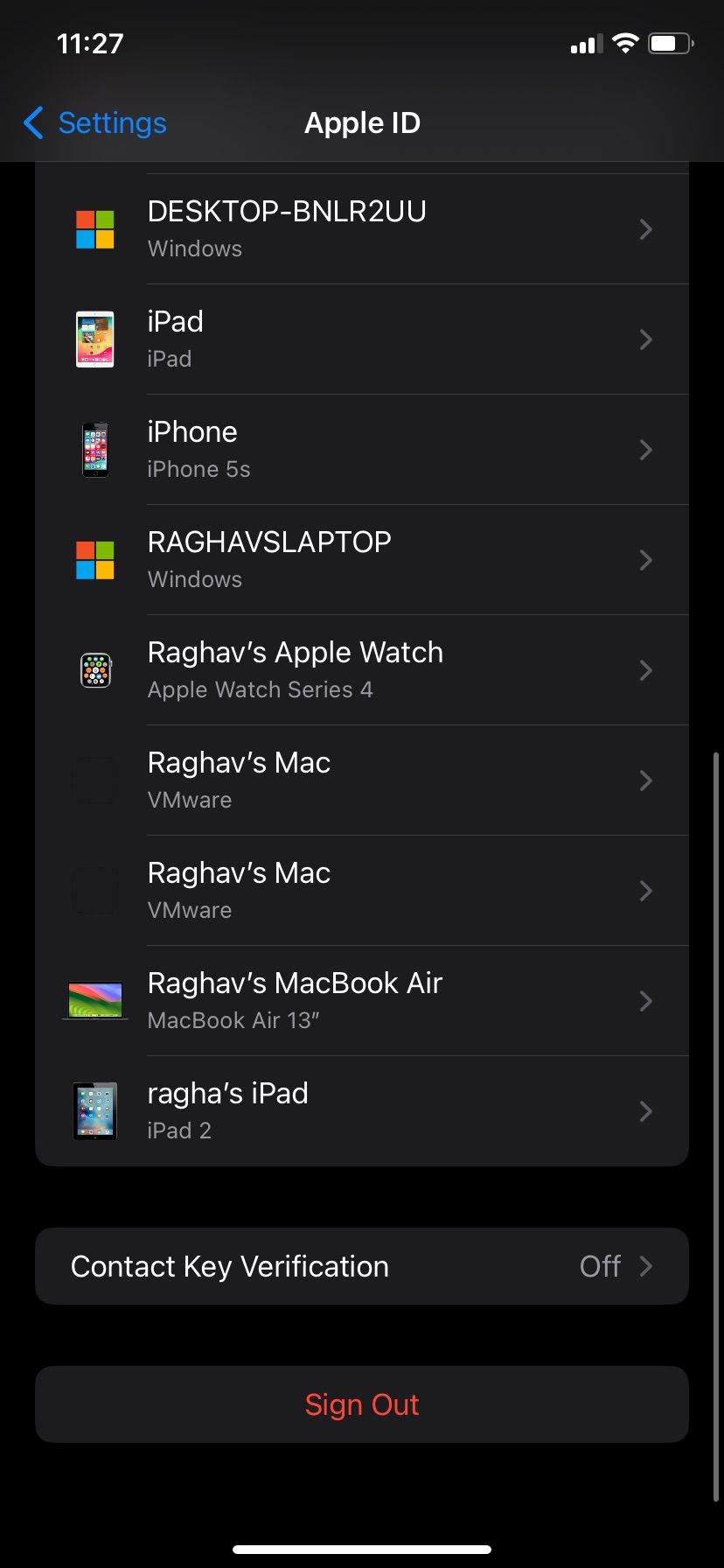Open the iPhone 5s device details
Screen dimensions: 724x1568
(362, 450)
